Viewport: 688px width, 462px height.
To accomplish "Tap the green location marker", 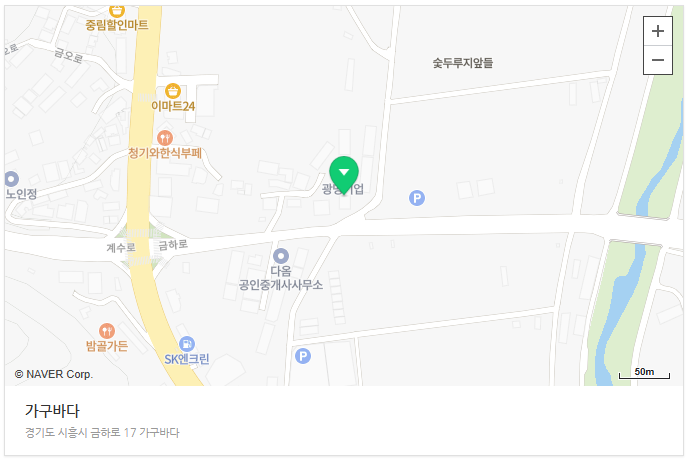I will coord(344,174).
